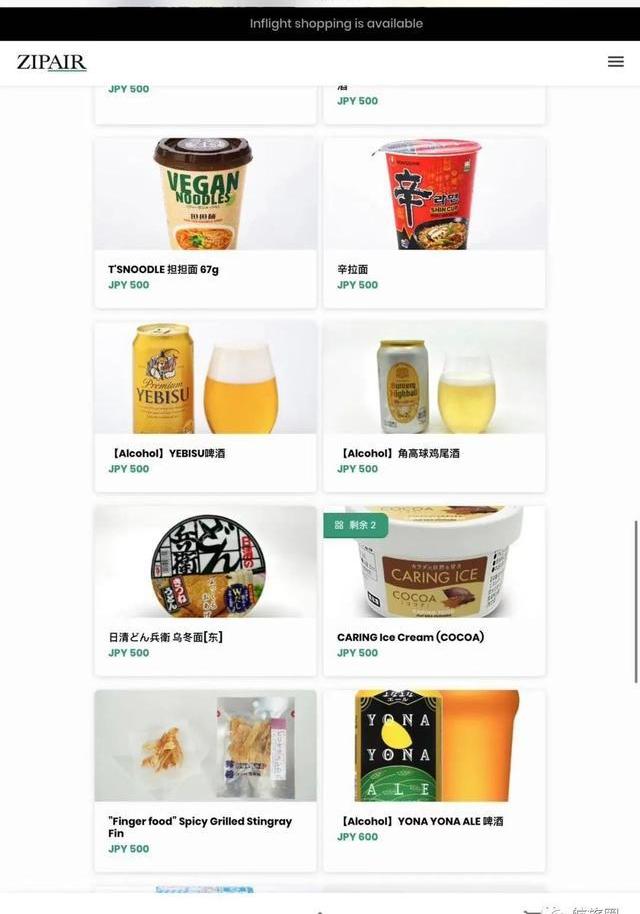View Spicy Grilled Stingray Fin snack
Viewport: 640px width, 914px height.
coord(205,775)
